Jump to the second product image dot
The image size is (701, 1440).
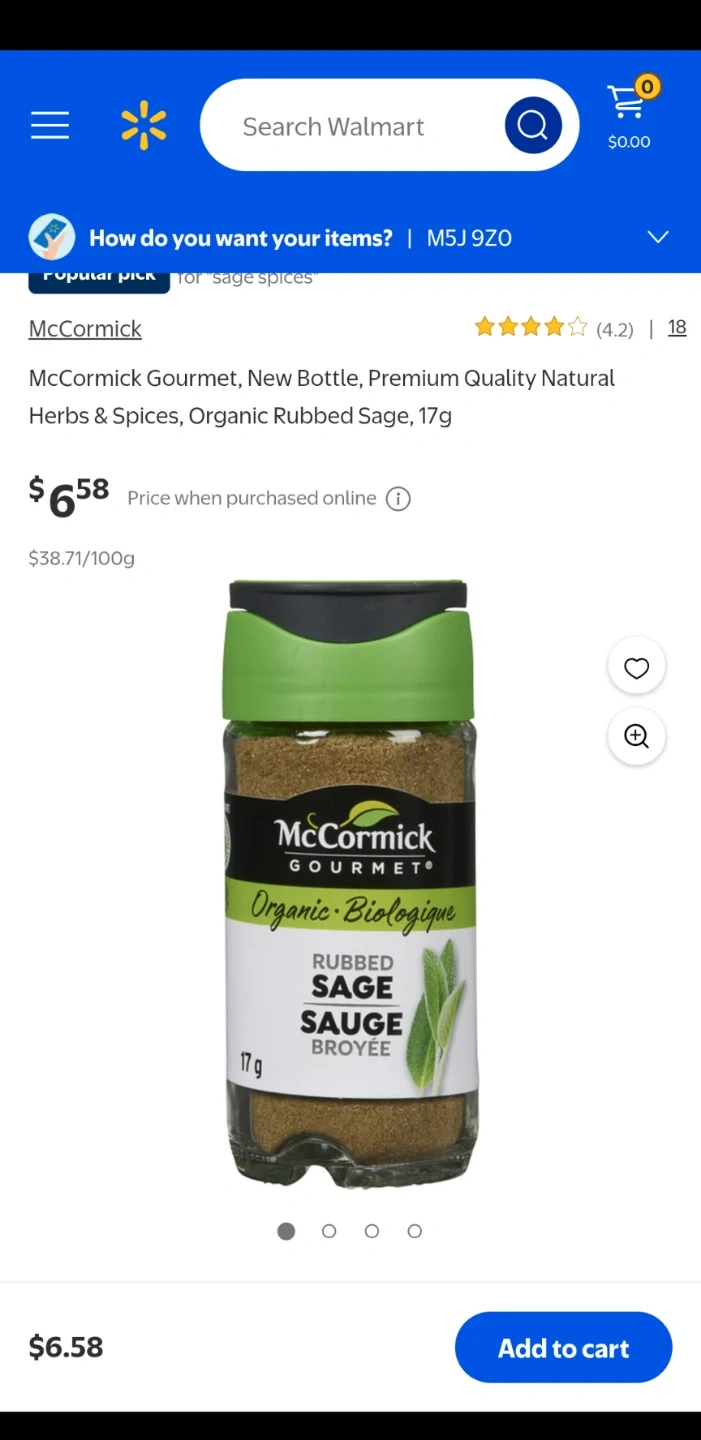pyautogui.click(x=329, y=1231)
